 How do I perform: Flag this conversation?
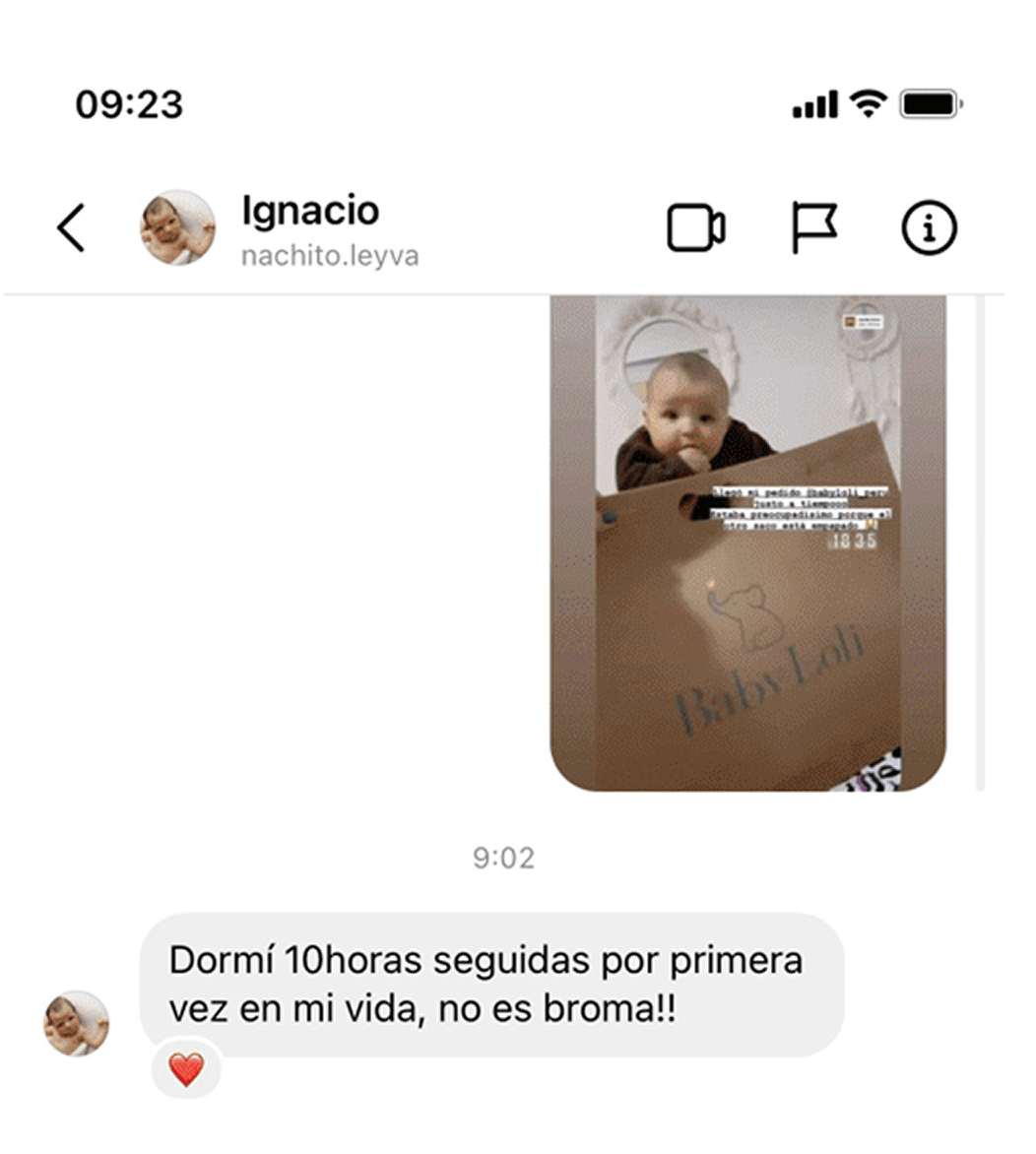coord(814,228)
